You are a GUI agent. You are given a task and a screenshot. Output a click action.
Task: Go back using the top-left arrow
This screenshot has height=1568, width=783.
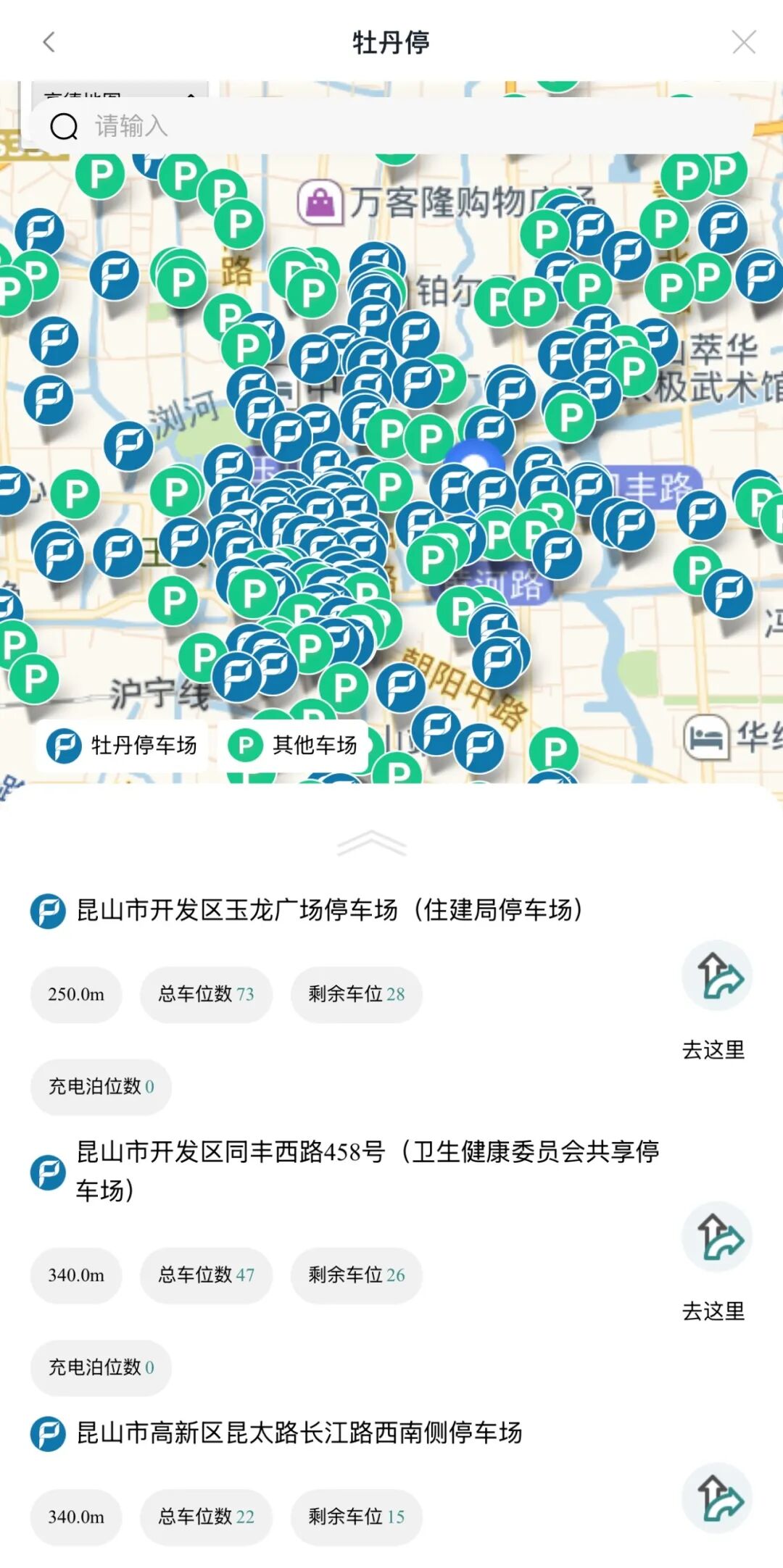click(49, 42)
